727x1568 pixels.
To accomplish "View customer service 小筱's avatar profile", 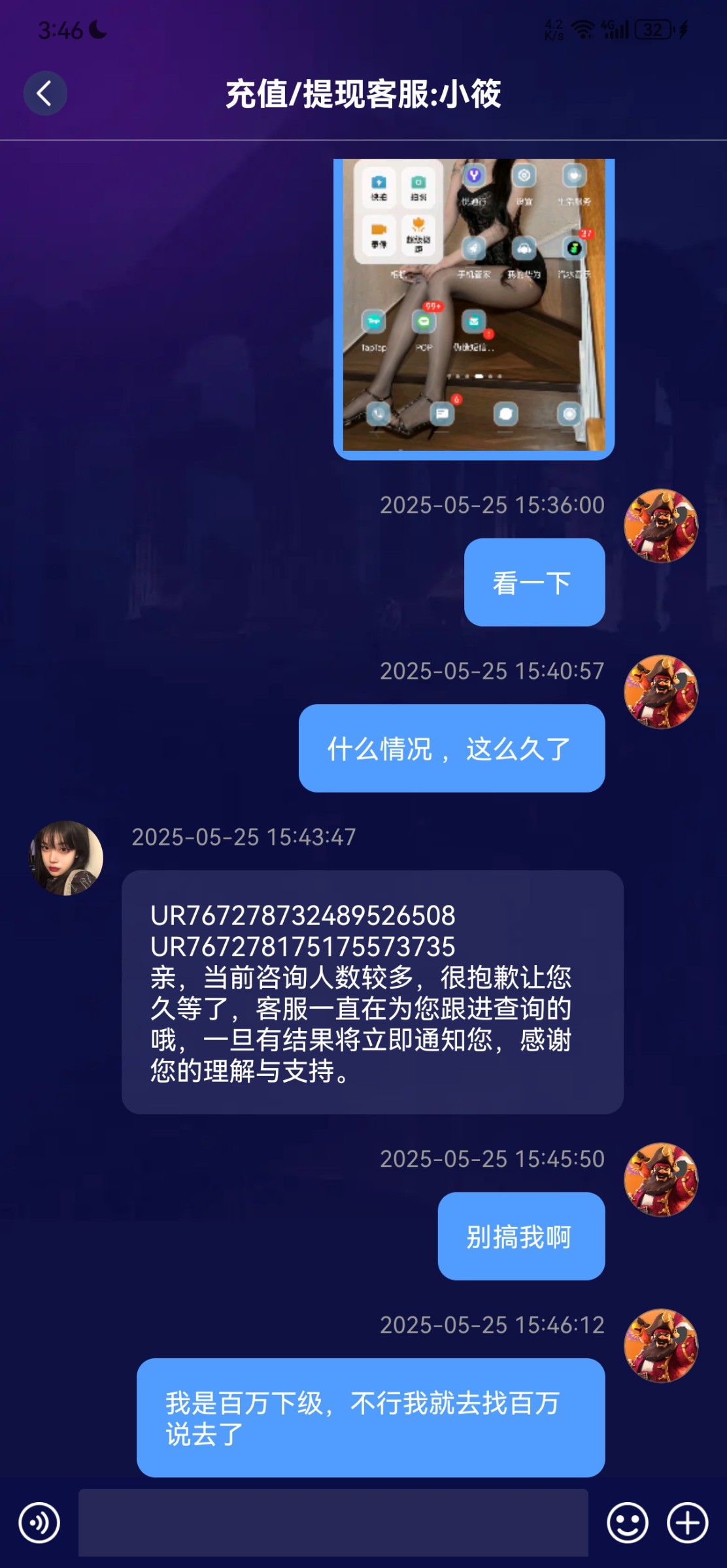I will (x=66, y=858).
